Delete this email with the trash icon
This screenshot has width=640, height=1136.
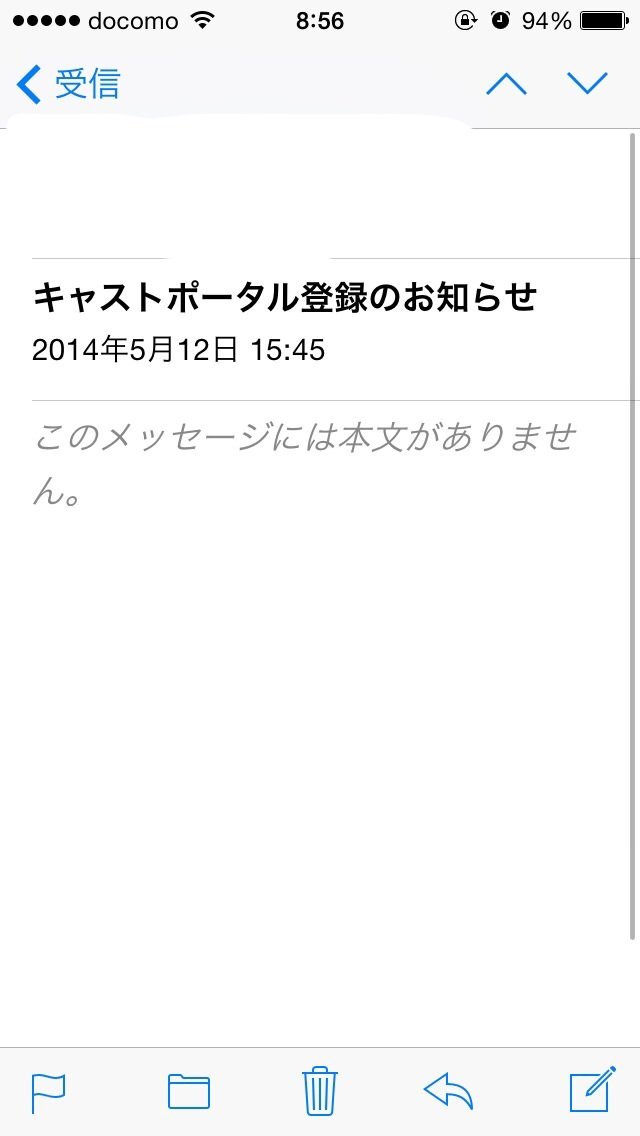[320, 1091]
